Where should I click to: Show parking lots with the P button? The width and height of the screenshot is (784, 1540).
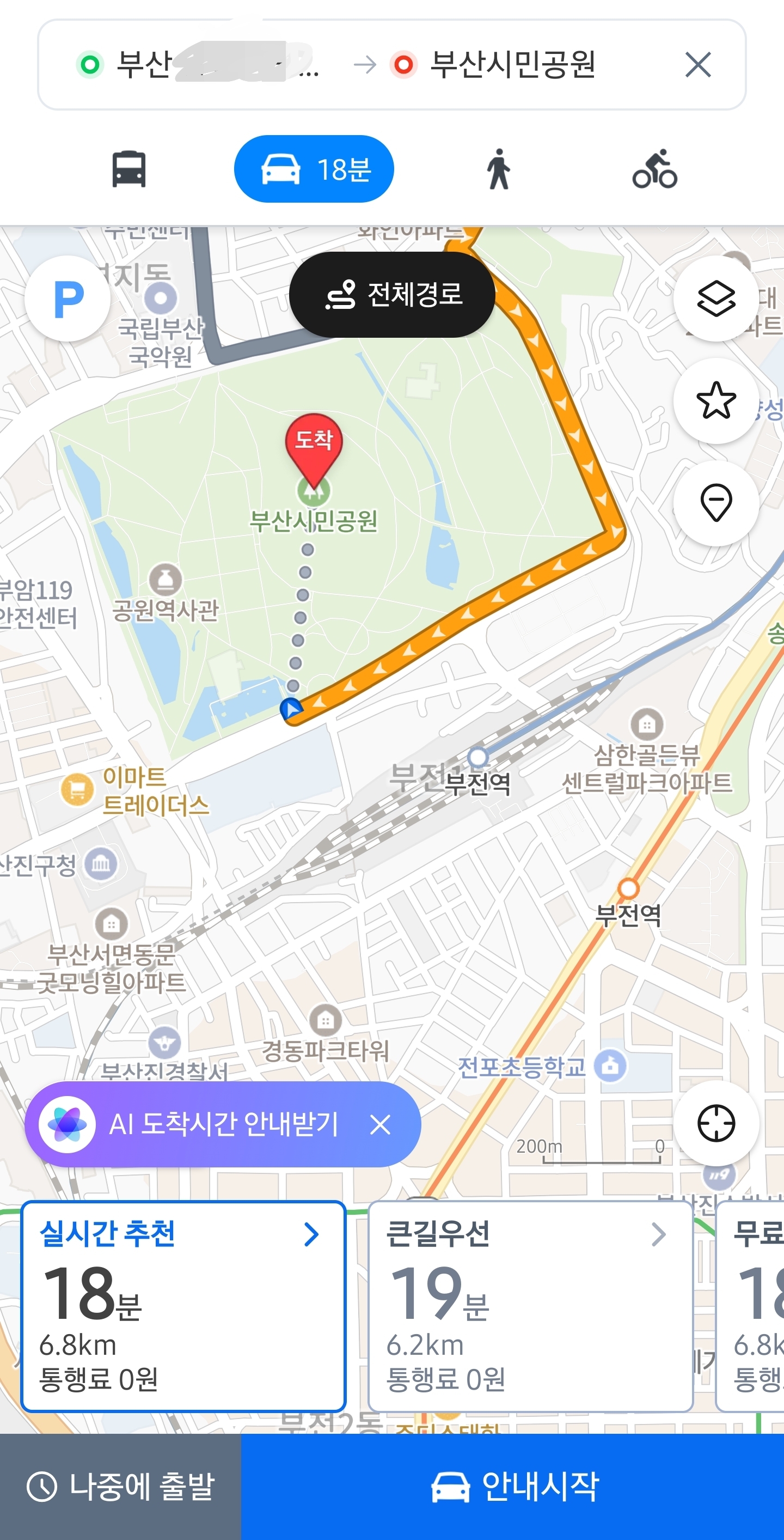tap(68, 299)
